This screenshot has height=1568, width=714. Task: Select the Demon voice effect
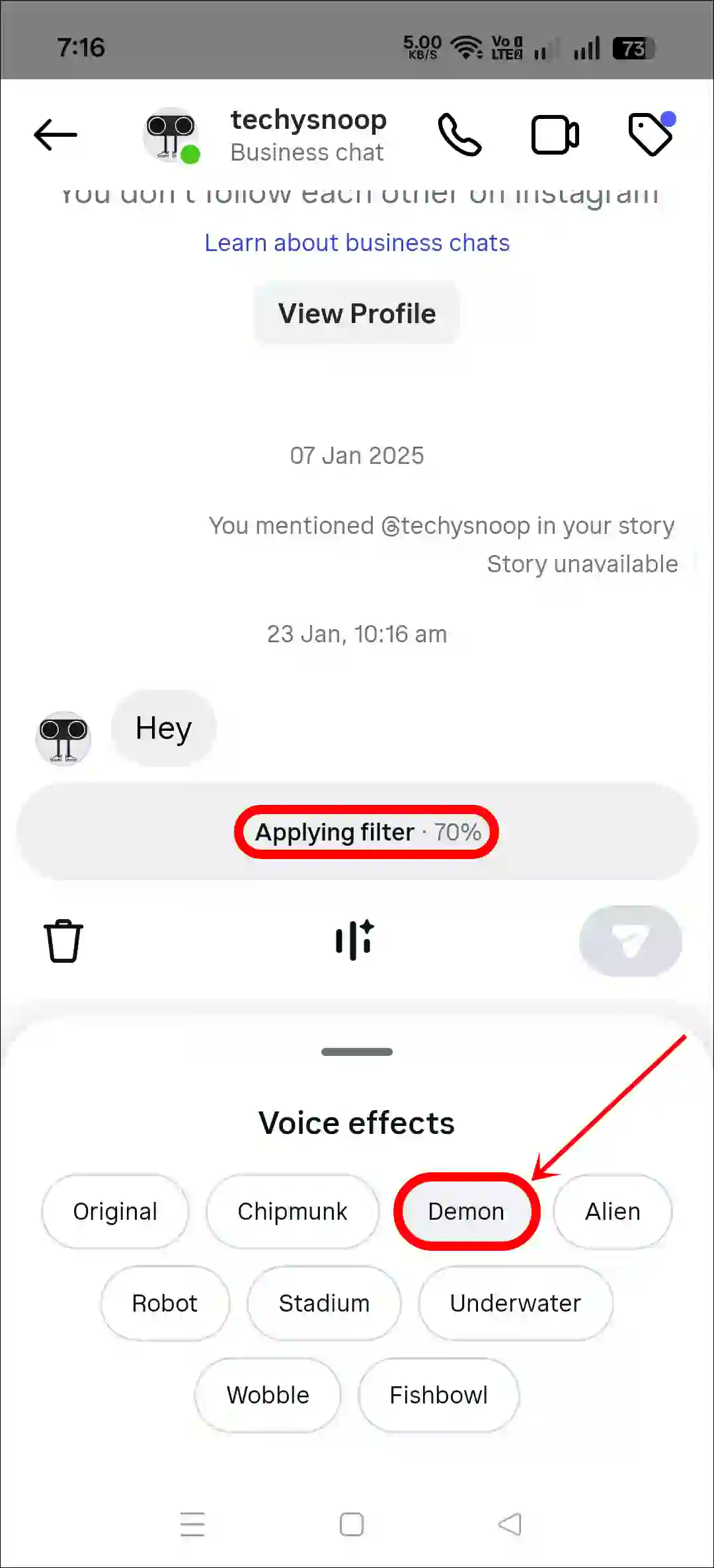[x=465, y=1211]
